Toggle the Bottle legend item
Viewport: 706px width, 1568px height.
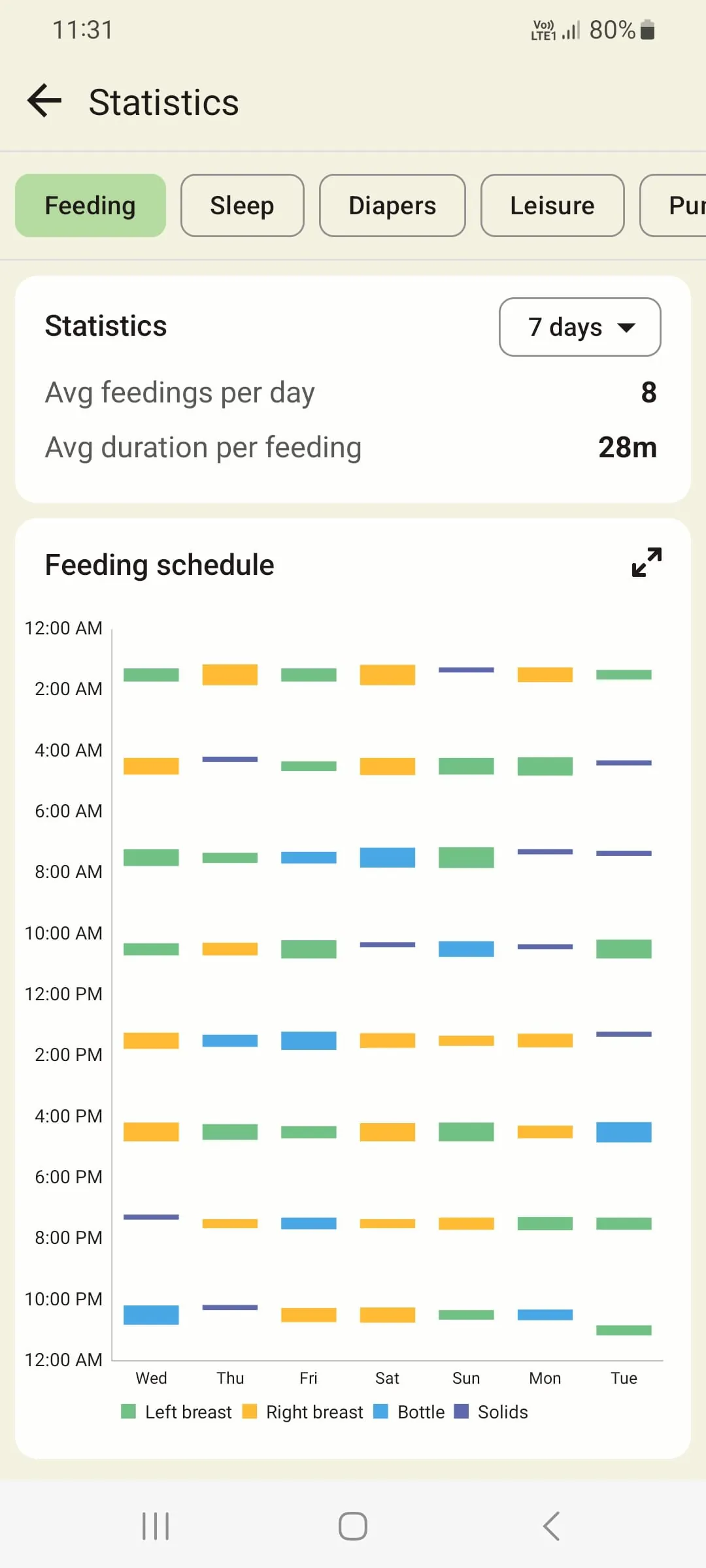[409, 1412]
